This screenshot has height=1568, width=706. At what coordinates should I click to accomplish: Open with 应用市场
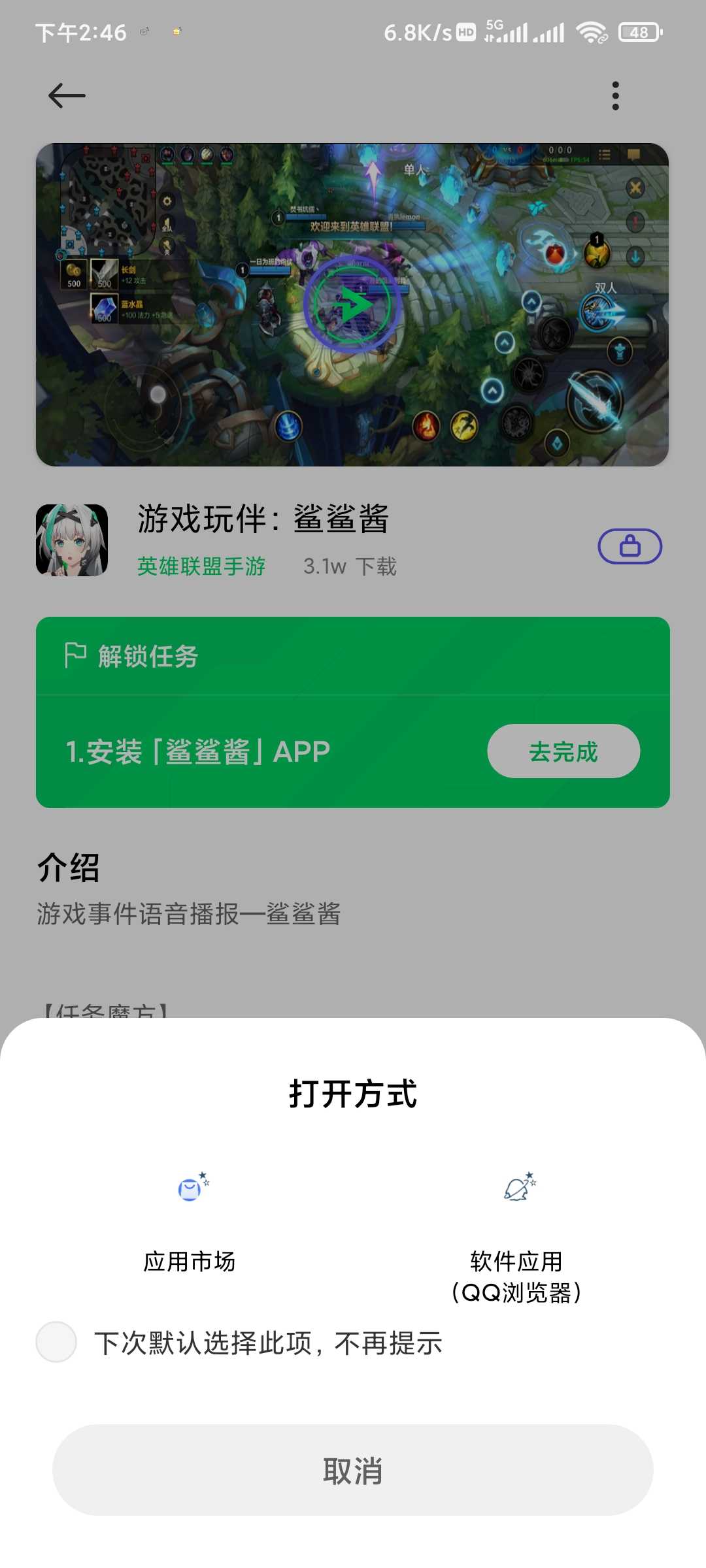[x=190, y=1220]
